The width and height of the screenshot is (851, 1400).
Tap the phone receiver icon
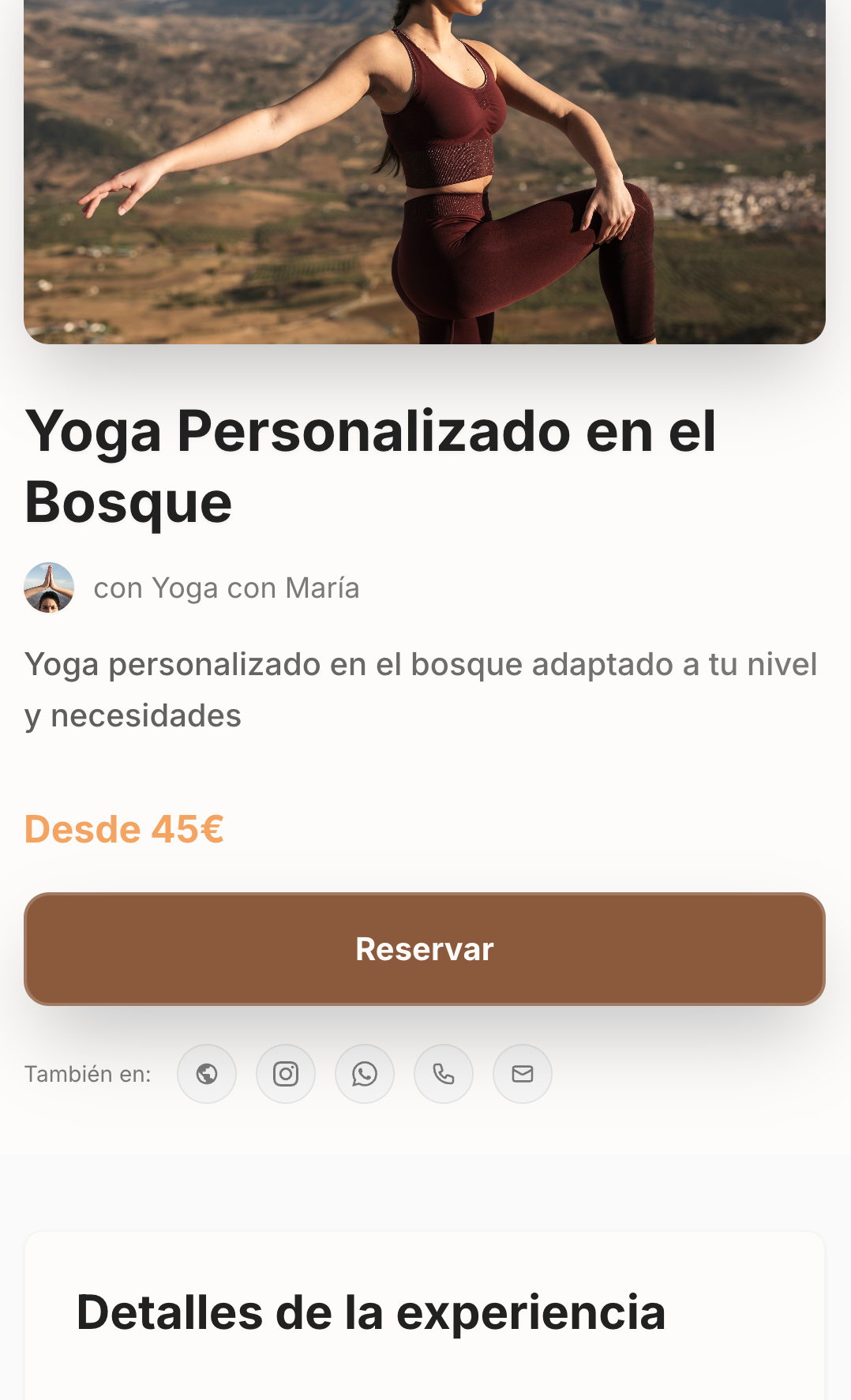(x=444, y=1073)
